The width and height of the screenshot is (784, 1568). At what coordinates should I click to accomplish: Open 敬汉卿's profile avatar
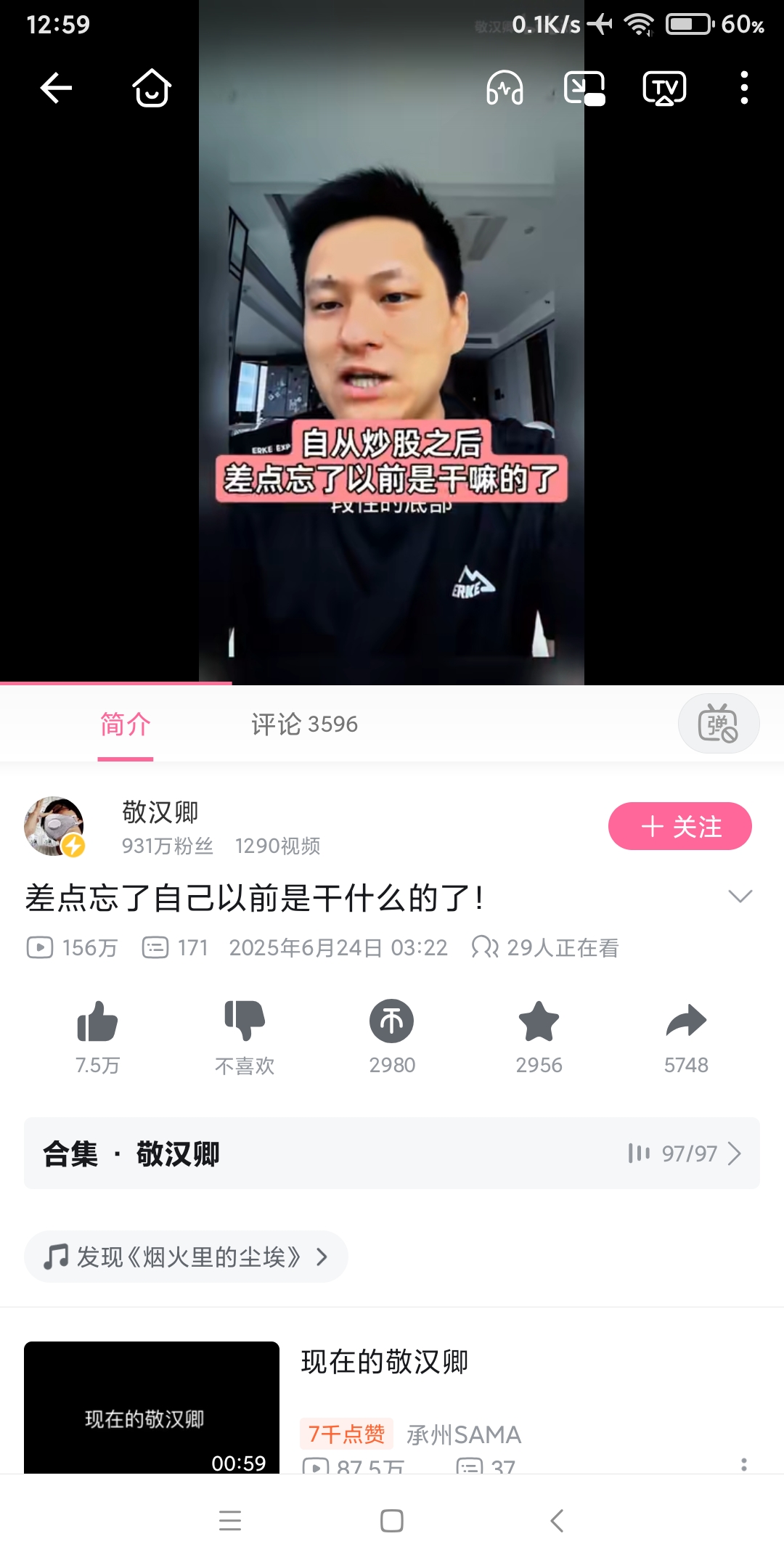pos(54,826)
